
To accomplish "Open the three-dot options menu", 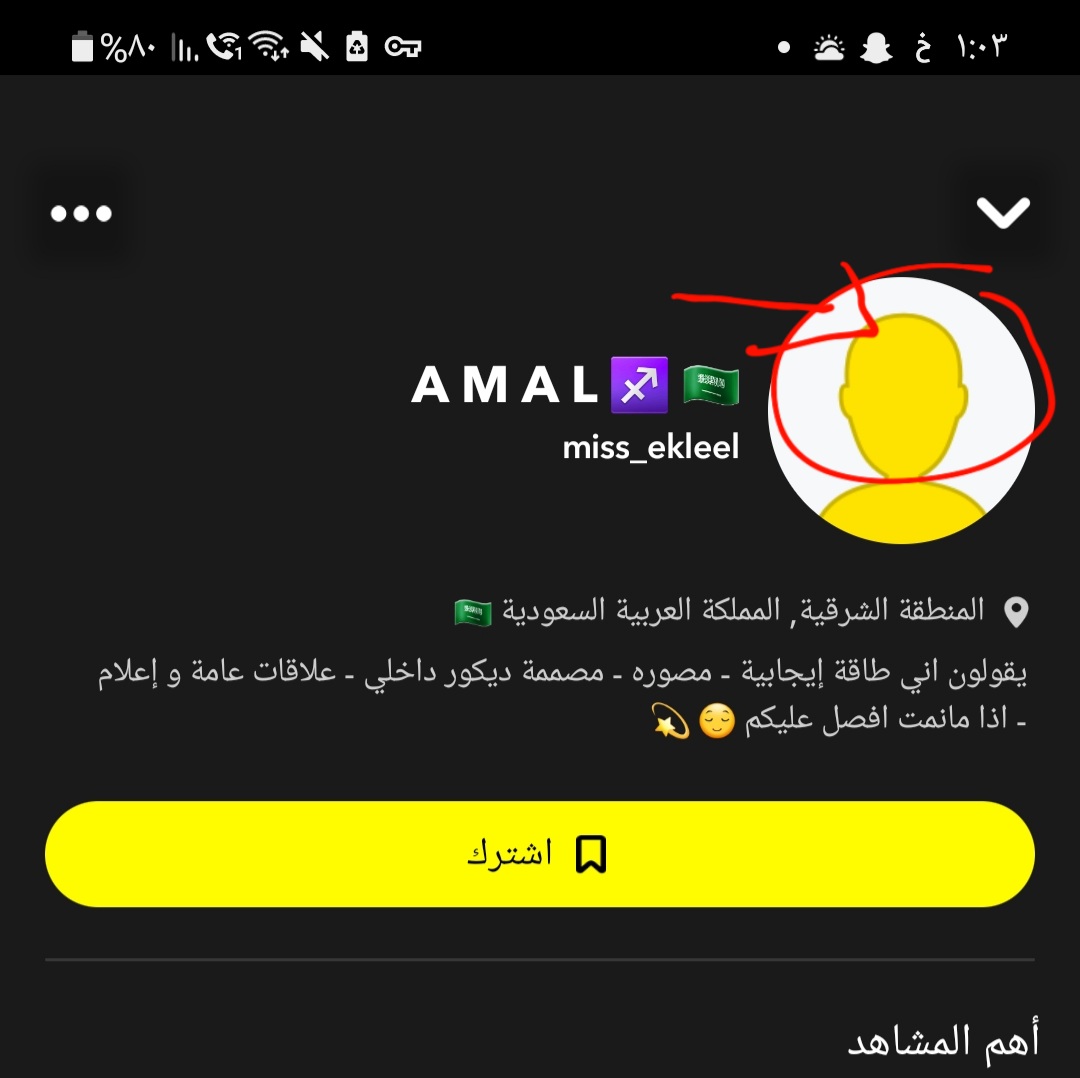I will (81, 213).
